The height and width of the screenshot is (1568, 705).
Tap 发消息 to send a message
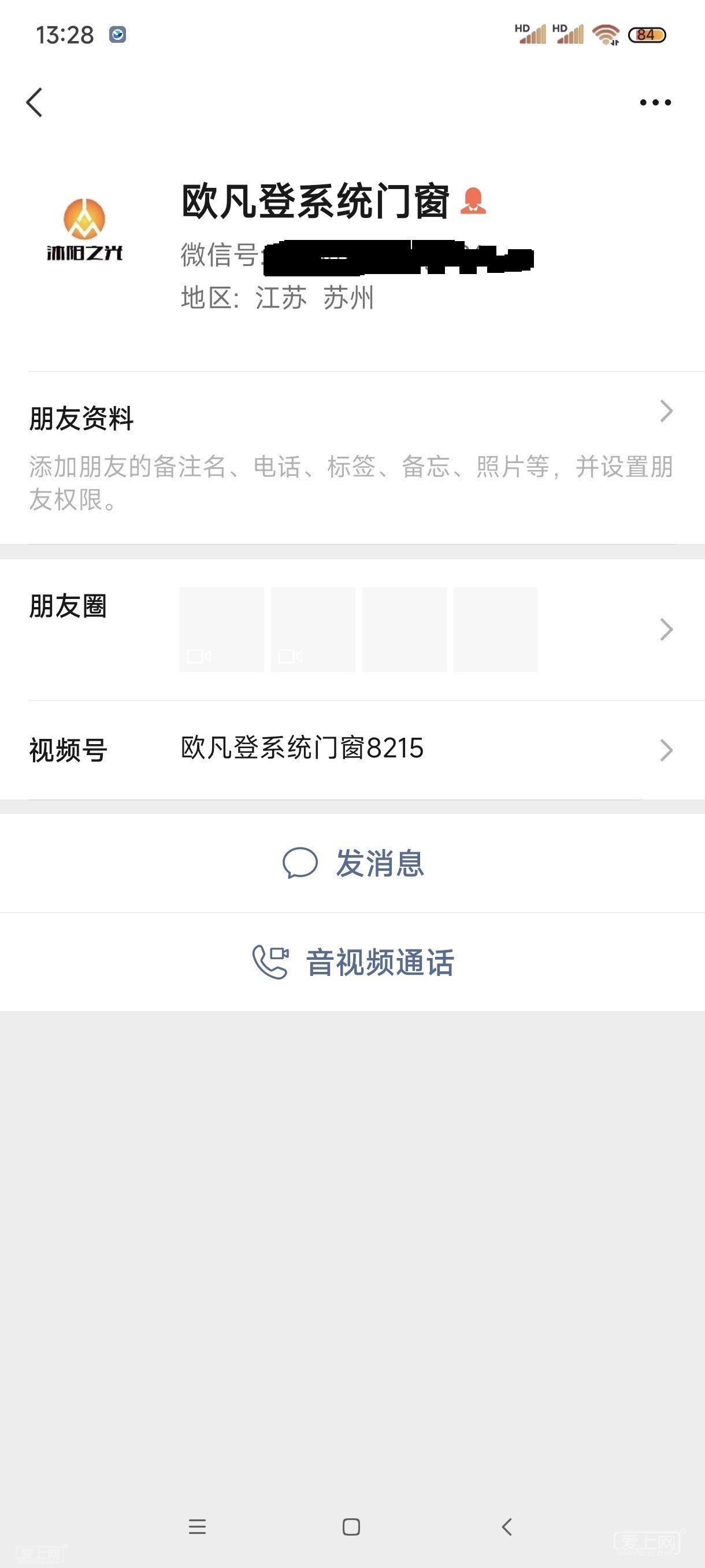[x=353, y=863]
